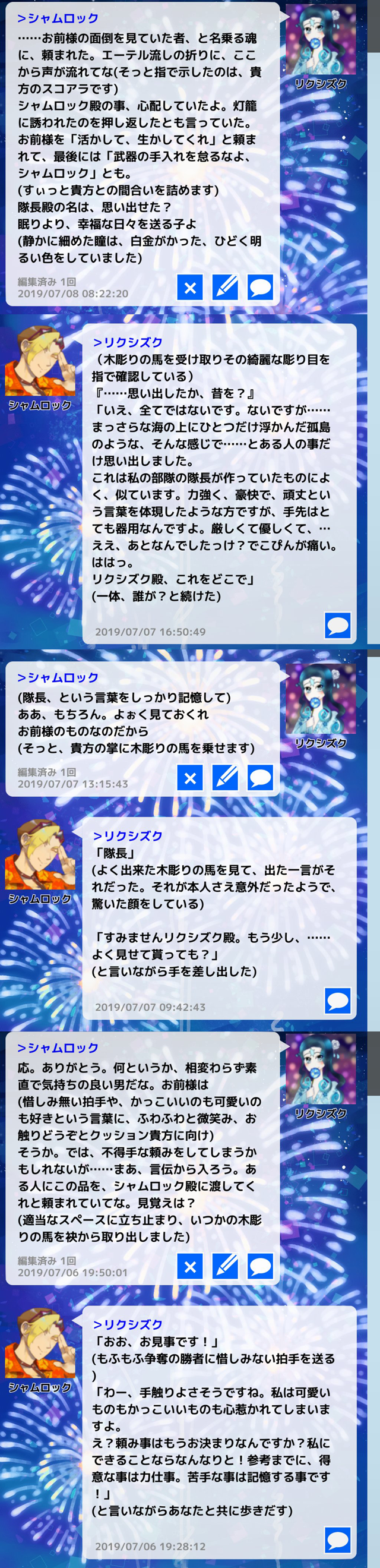Open >リクシズク link in the 07/07 16:50:49 message
The width and height of the screenshot is (380, 1568).
point(128,343)
